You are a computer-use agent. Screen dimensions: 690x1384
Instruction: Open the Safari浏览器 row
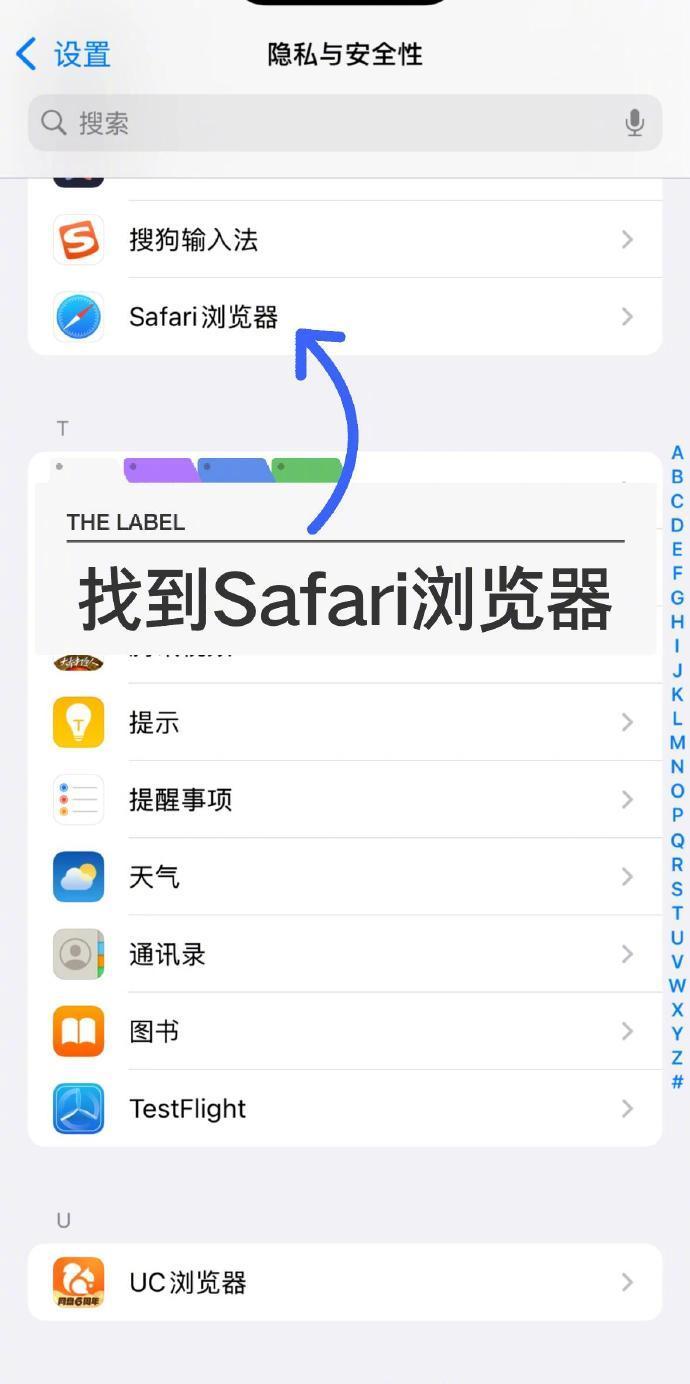pyautogui.click(x=345, y=317)
